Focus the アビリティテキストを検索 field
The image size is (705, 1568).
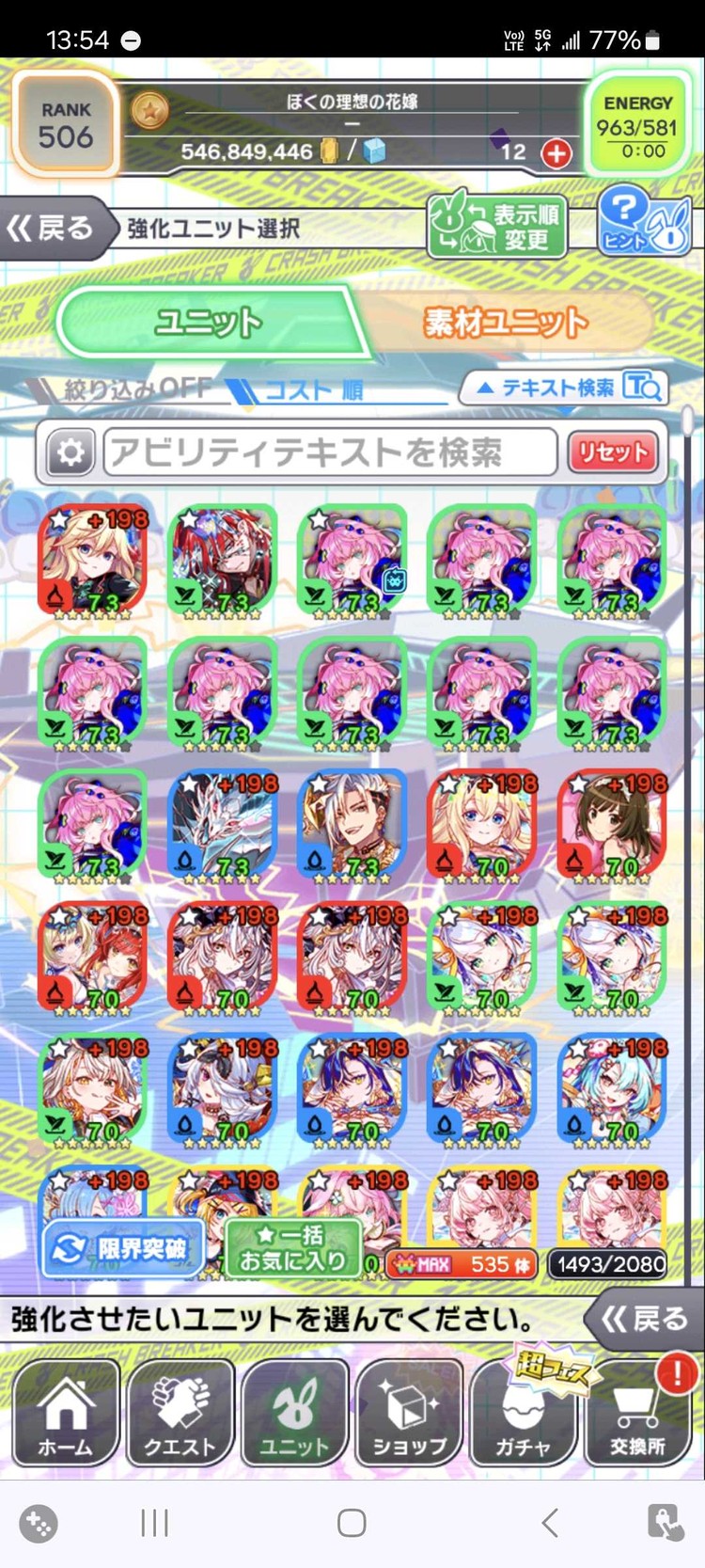tap(330, 453)
